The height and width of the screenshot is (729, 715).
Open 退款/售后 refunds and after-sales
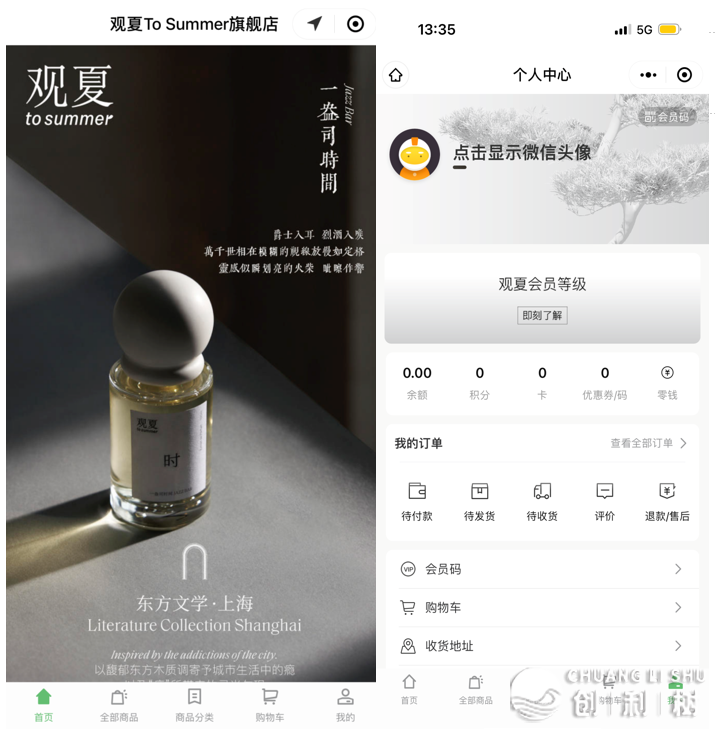click(x=667, y=502)
